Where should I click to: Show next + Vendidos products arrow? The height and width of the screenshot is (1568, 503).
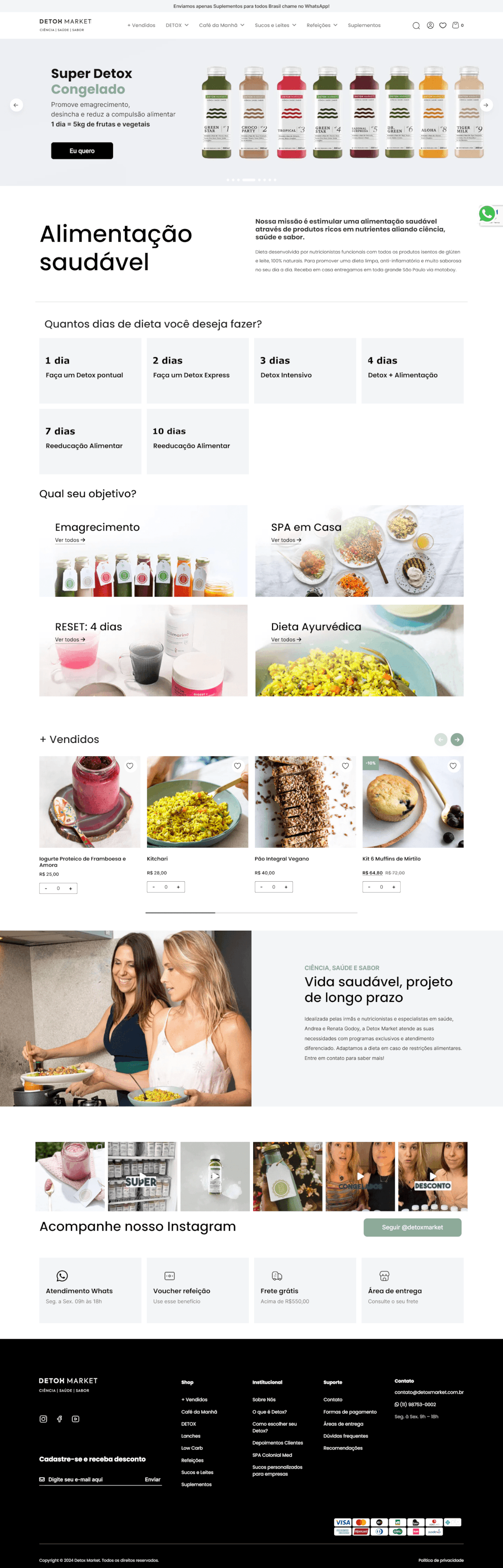coord(457,739)
